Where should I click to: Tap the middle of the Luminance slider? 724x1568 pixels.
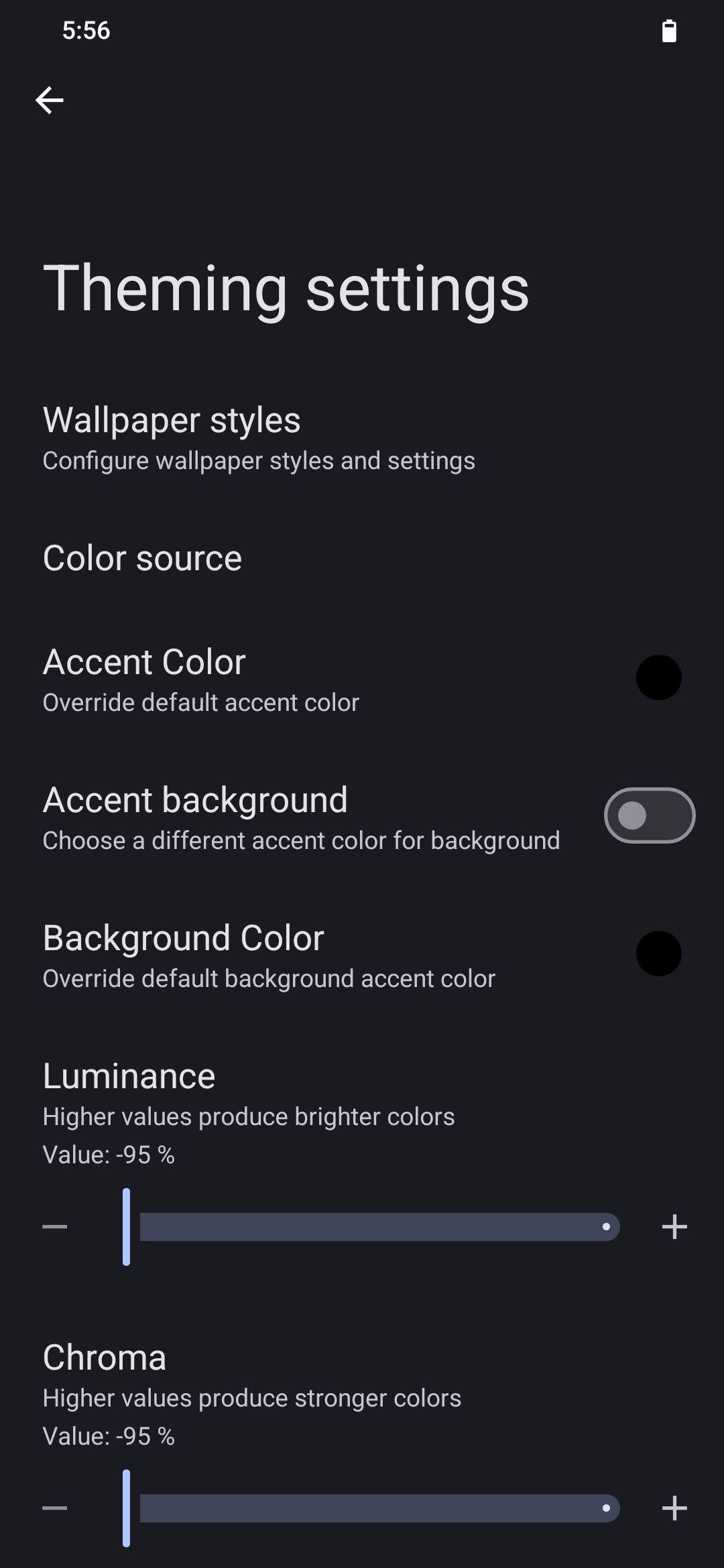[x=371, y=1227]
